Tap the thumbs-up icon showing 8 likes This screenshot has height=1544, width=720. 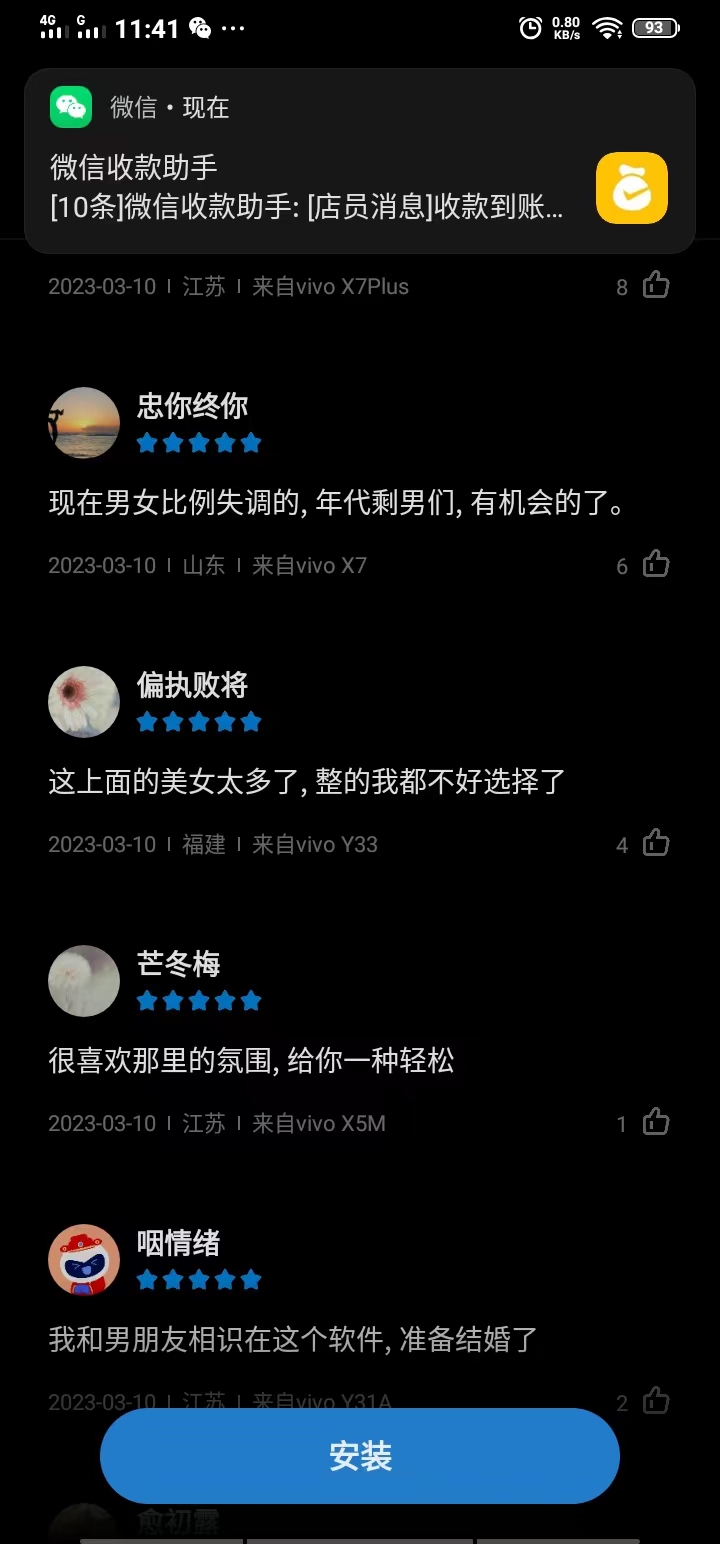(x=655, y=285)
